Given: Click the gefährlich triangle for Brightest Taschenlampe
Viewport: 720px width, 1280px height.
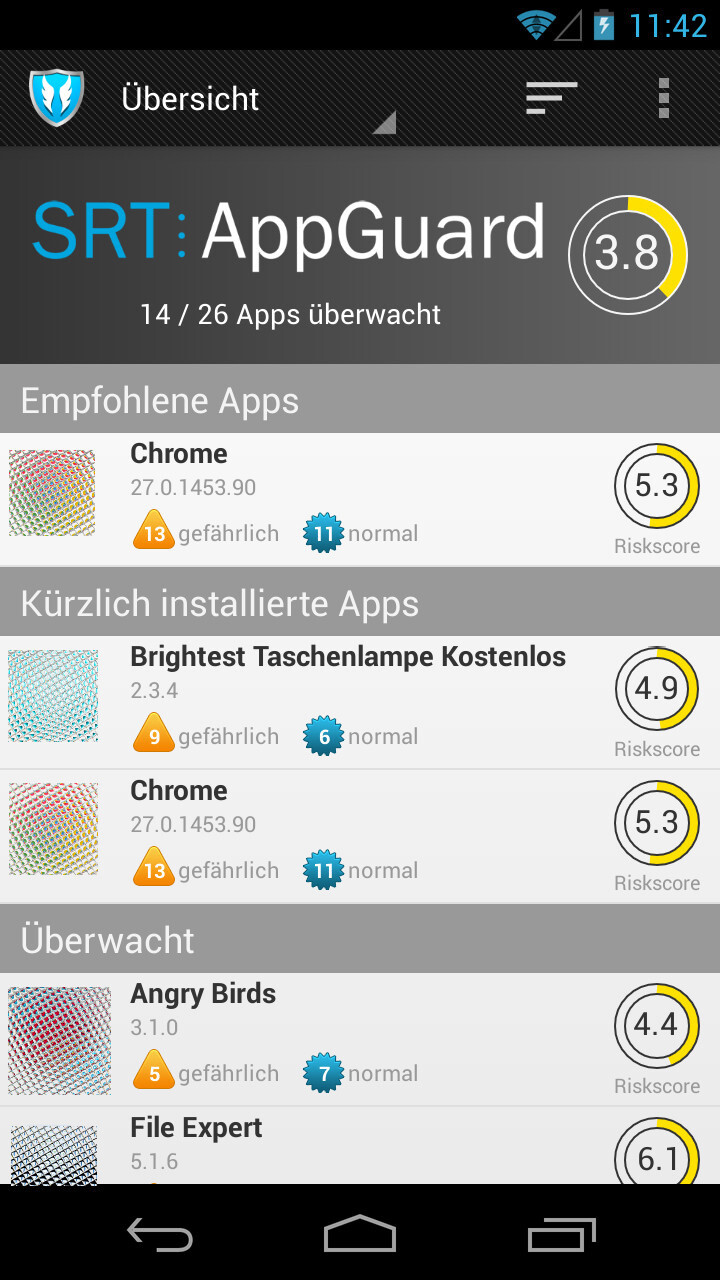Looking at the screenshot, I should pyautogui.click(x=152, y=735).
